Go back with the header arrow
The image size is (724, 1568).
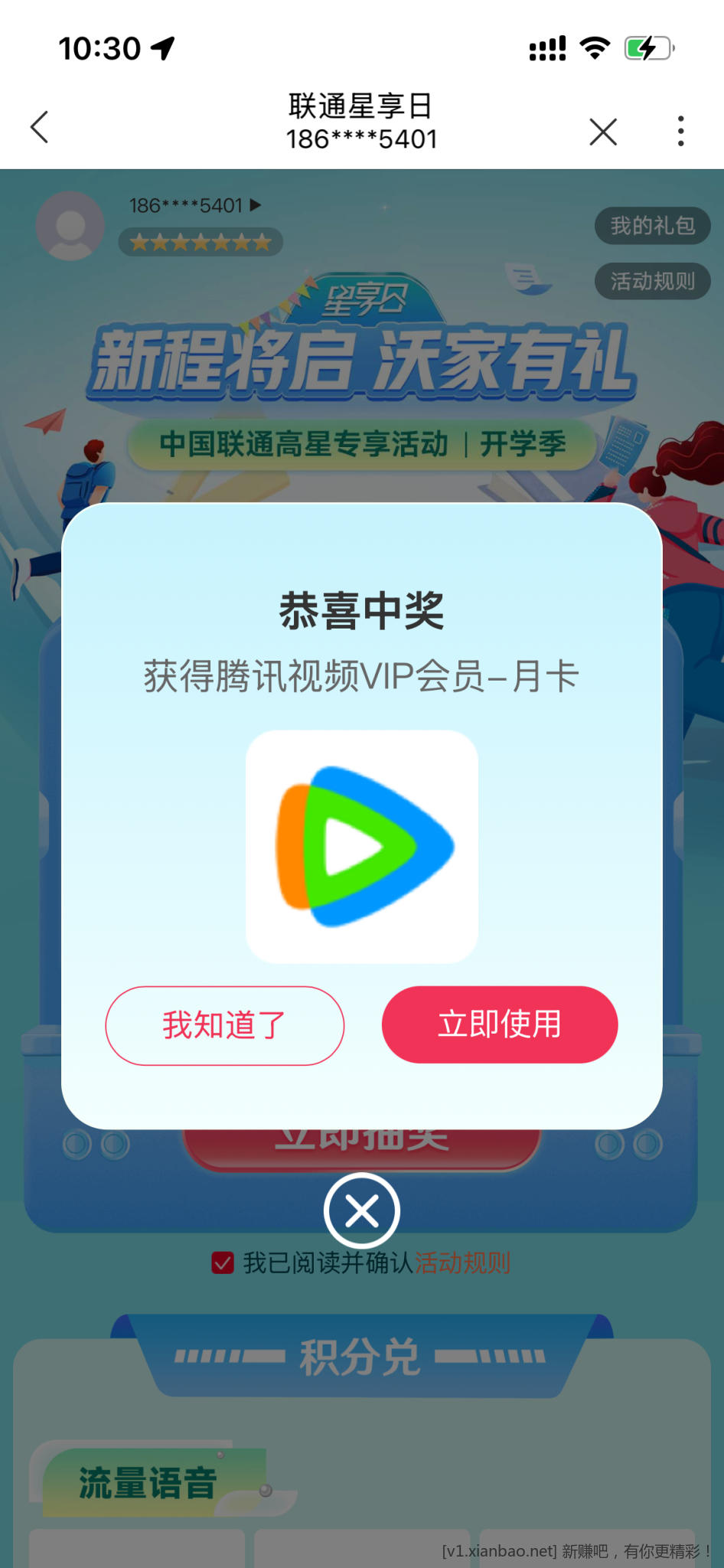40,127
